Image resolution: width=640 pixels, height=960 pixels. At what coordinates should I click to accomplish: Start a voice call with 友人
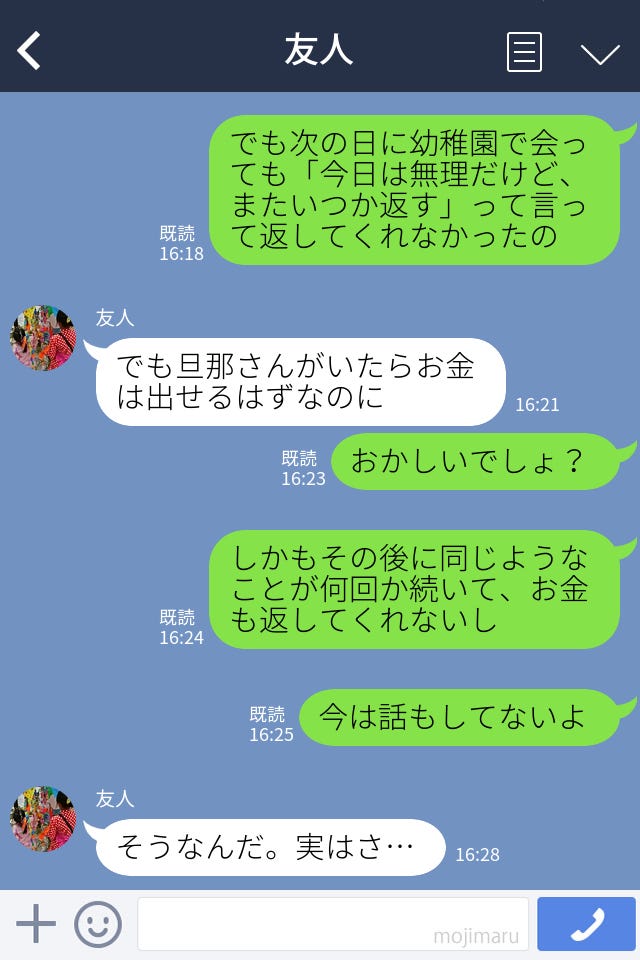click(586, 924)
